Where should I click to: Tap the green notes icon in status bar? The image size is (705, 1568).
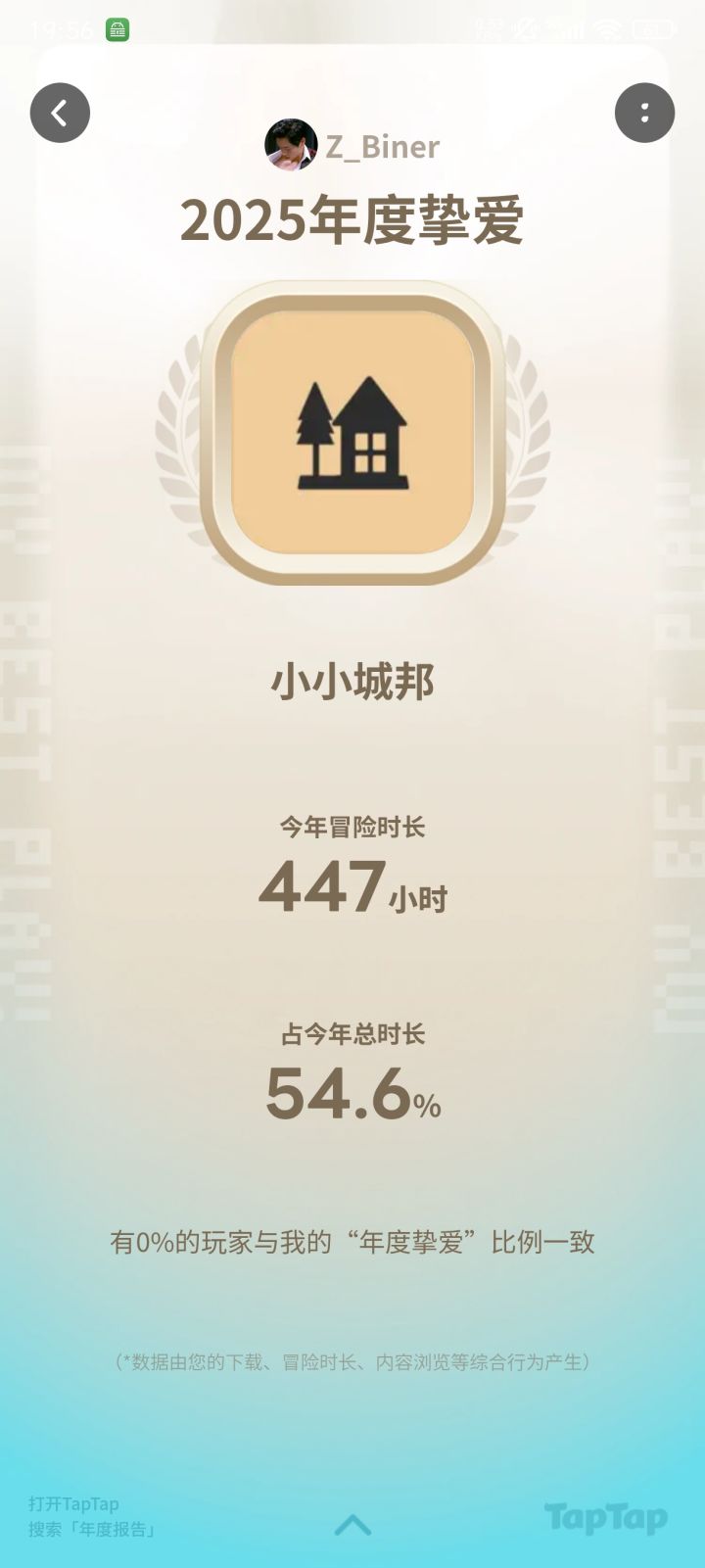pos(116,30)
